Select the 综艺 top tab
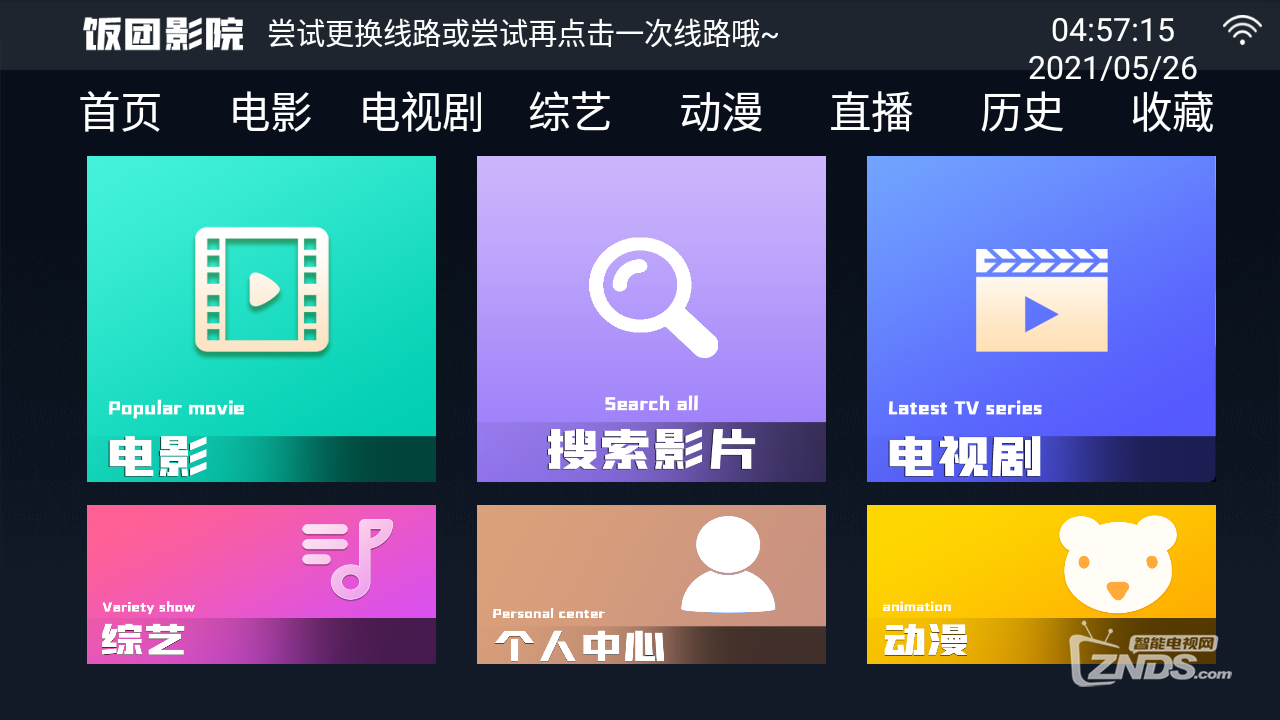The height and width of the screenshot is (720, 1280). tap(570, 113)
